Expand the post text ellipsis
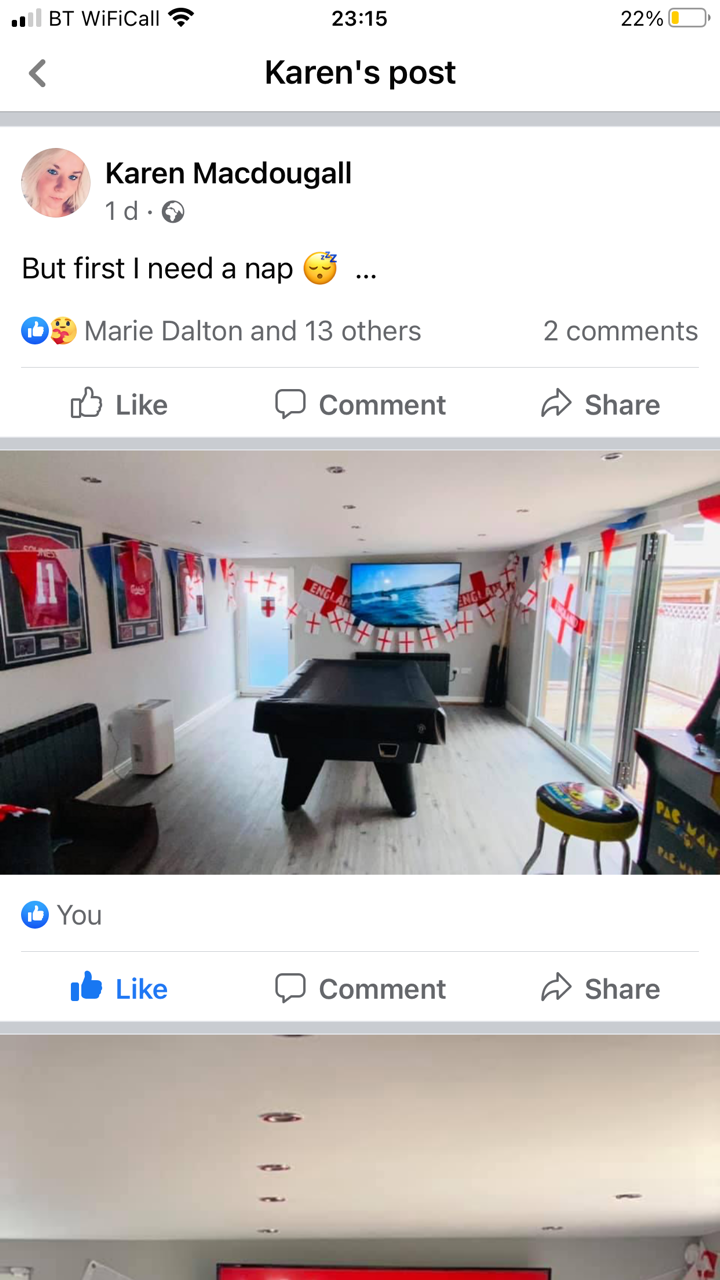 point(366,269)
